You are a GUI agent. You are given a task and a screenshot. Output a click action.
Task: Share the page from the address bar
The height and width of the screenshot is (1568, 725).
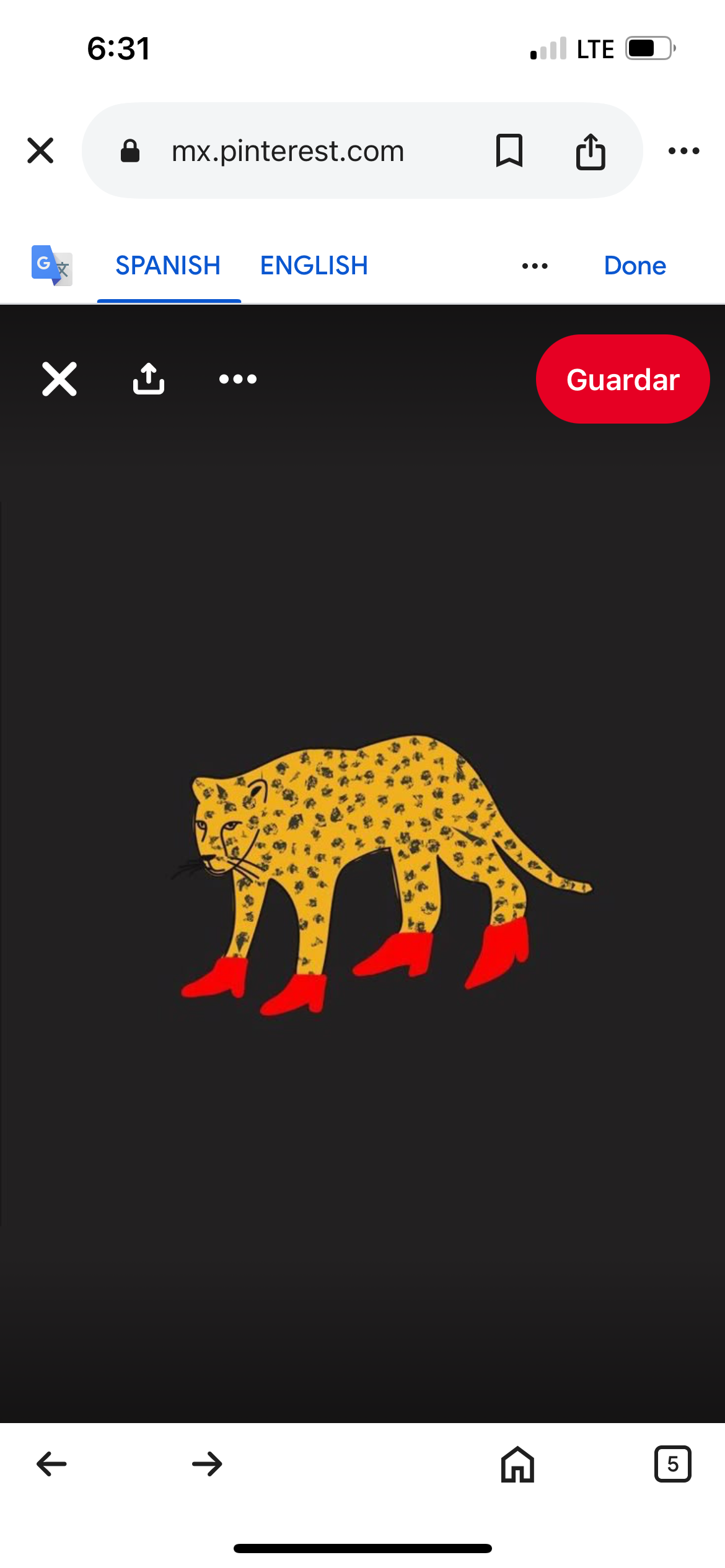point(590,151)
